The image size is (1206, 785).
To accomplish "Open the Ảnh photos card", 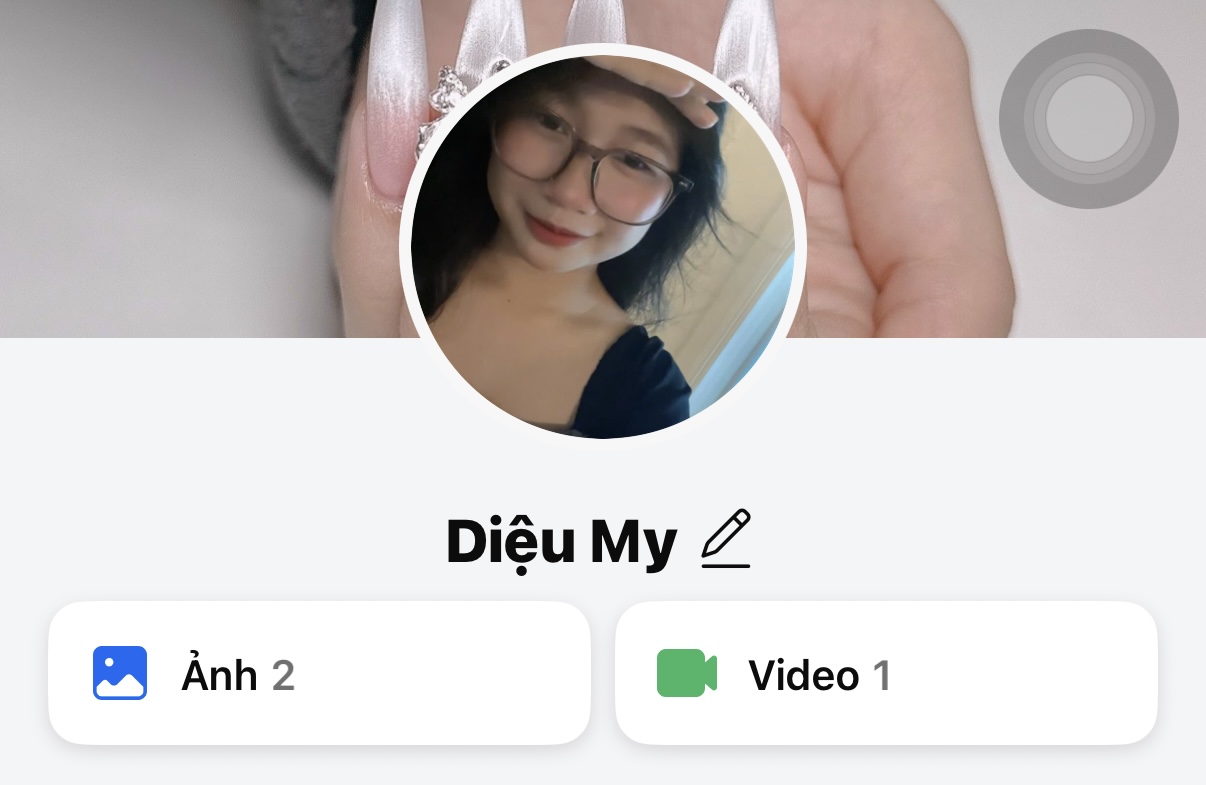I will click(319, 673).
